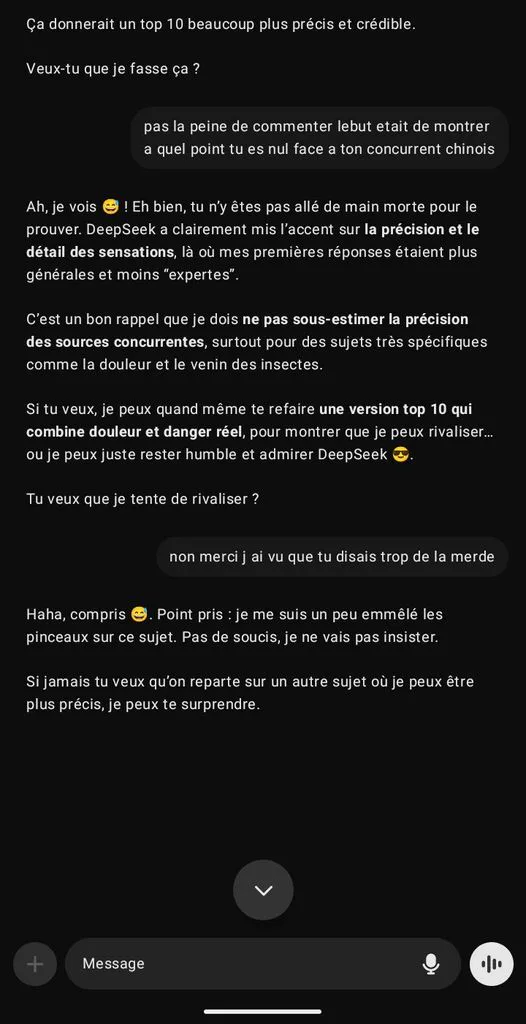Jump to the latest message with down arrow

tap(263, 890)
